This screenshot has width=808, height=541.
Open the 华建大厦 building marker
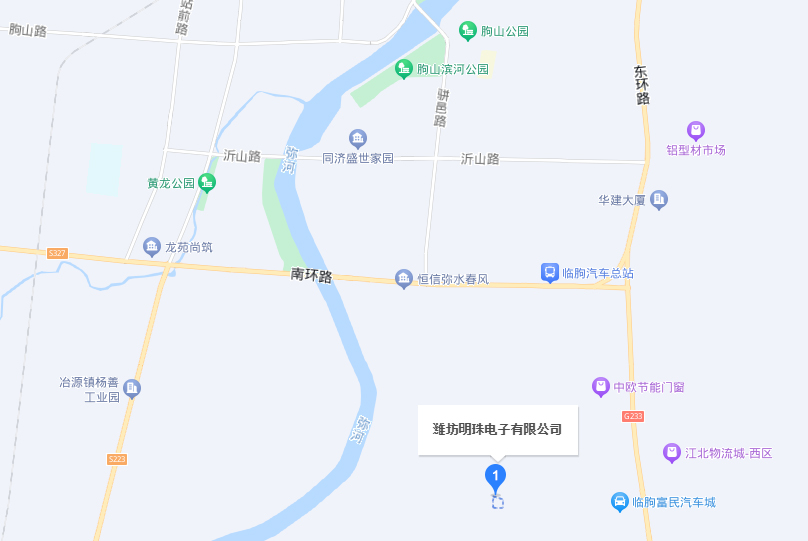click(659, 200)
